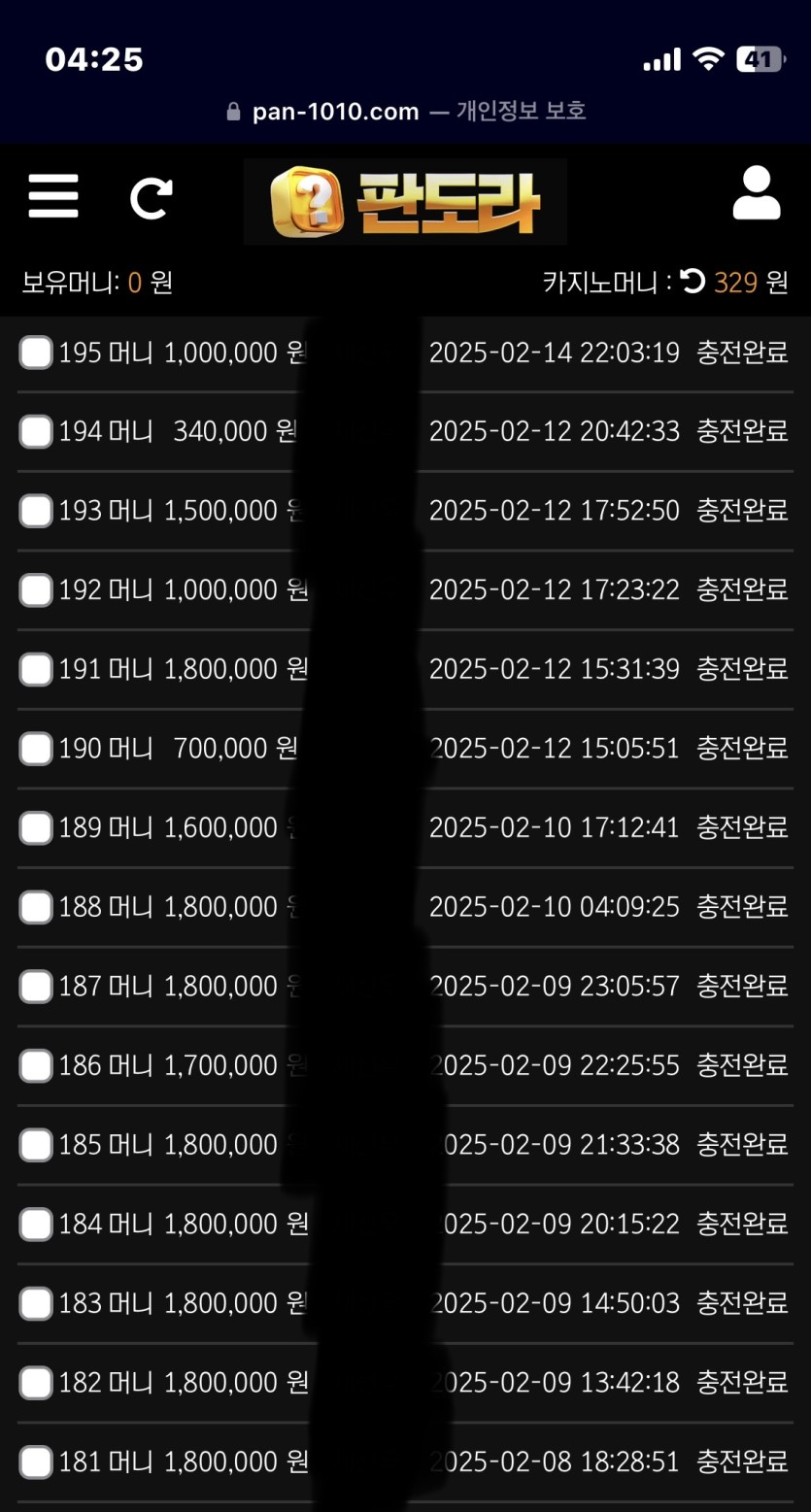
Task: Check the box for entry 181
Action: (36, 1462)
